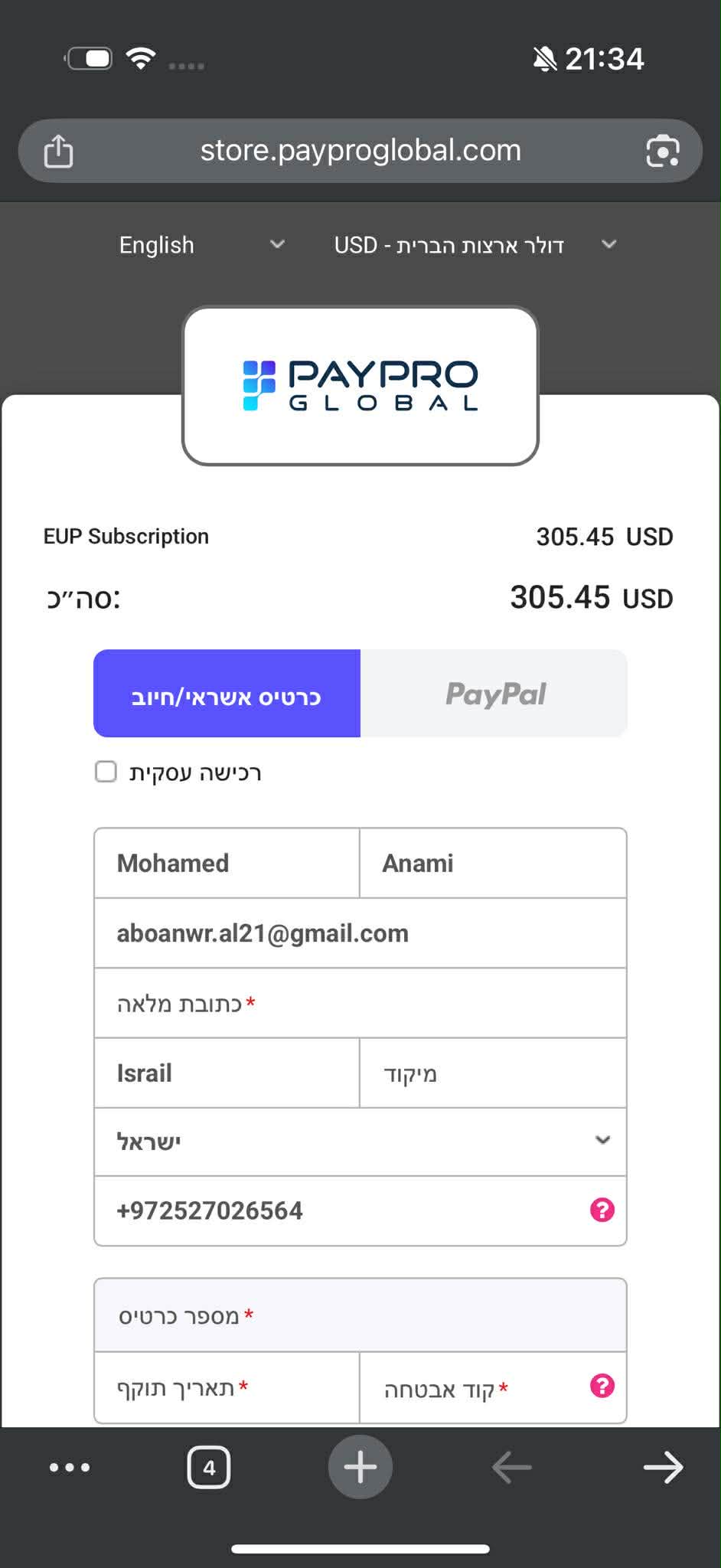Edit the last name field Anami

click(x=493, y=863)
